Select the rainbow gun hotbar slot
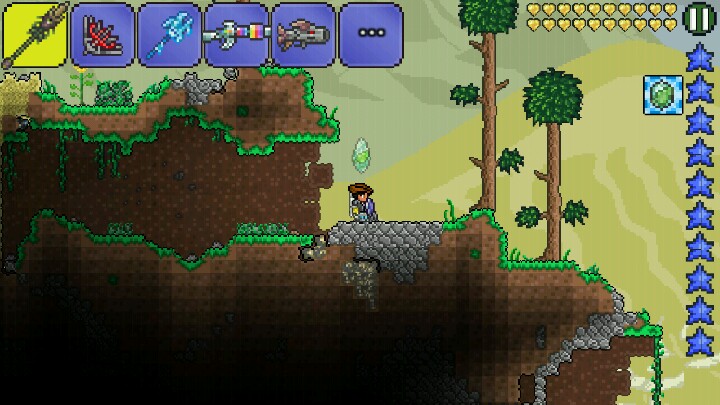 tap(236, 35)
